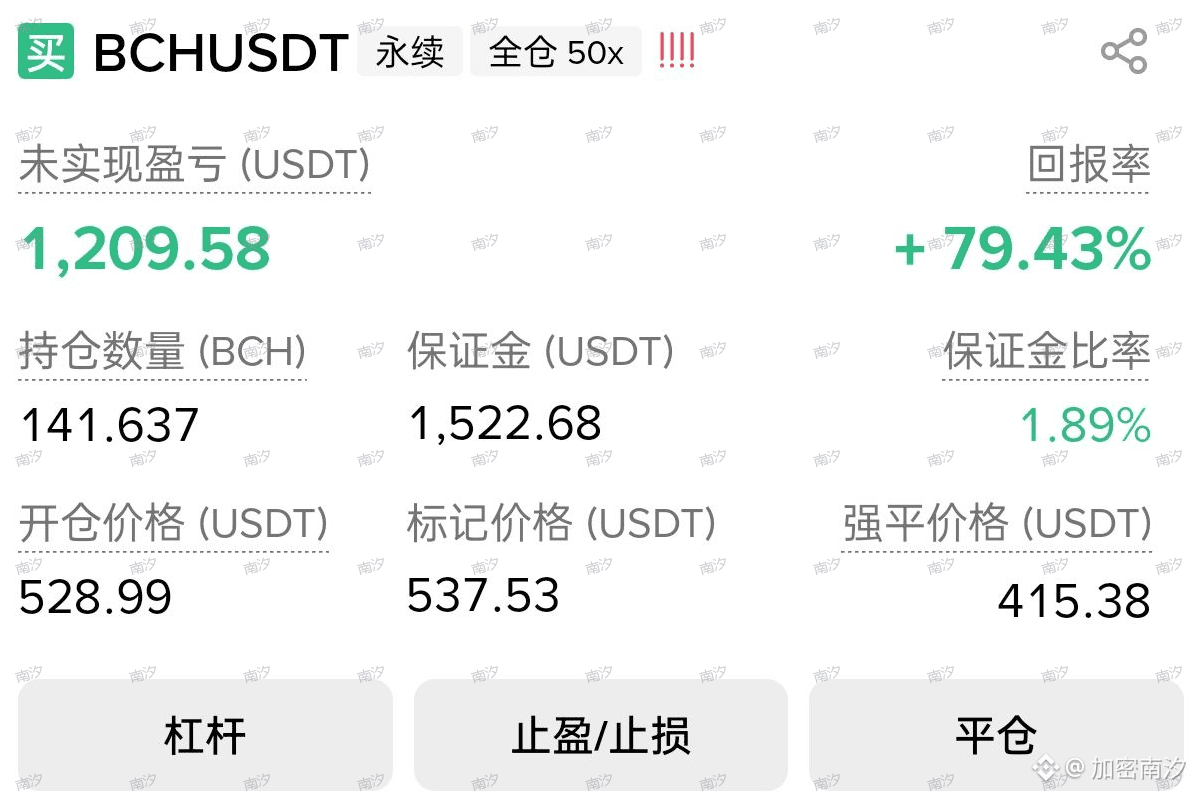Show explanation for 强平价格 (USDT)
The width and height of the screenshot is (1194, 794).
pyautogui.click(x=997, y=523)
